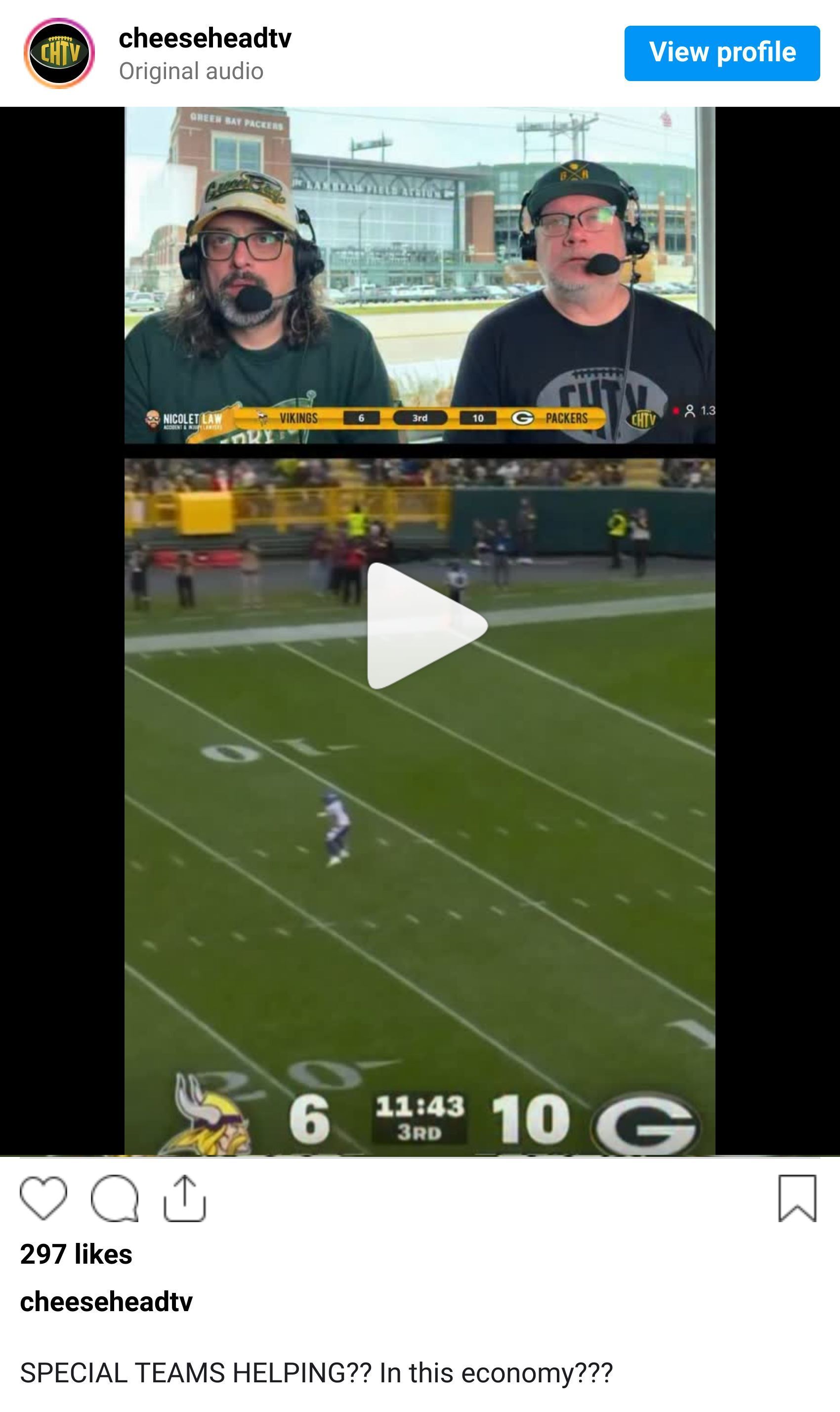Tap the cheeseheadtv username in header

pos(205,39)
